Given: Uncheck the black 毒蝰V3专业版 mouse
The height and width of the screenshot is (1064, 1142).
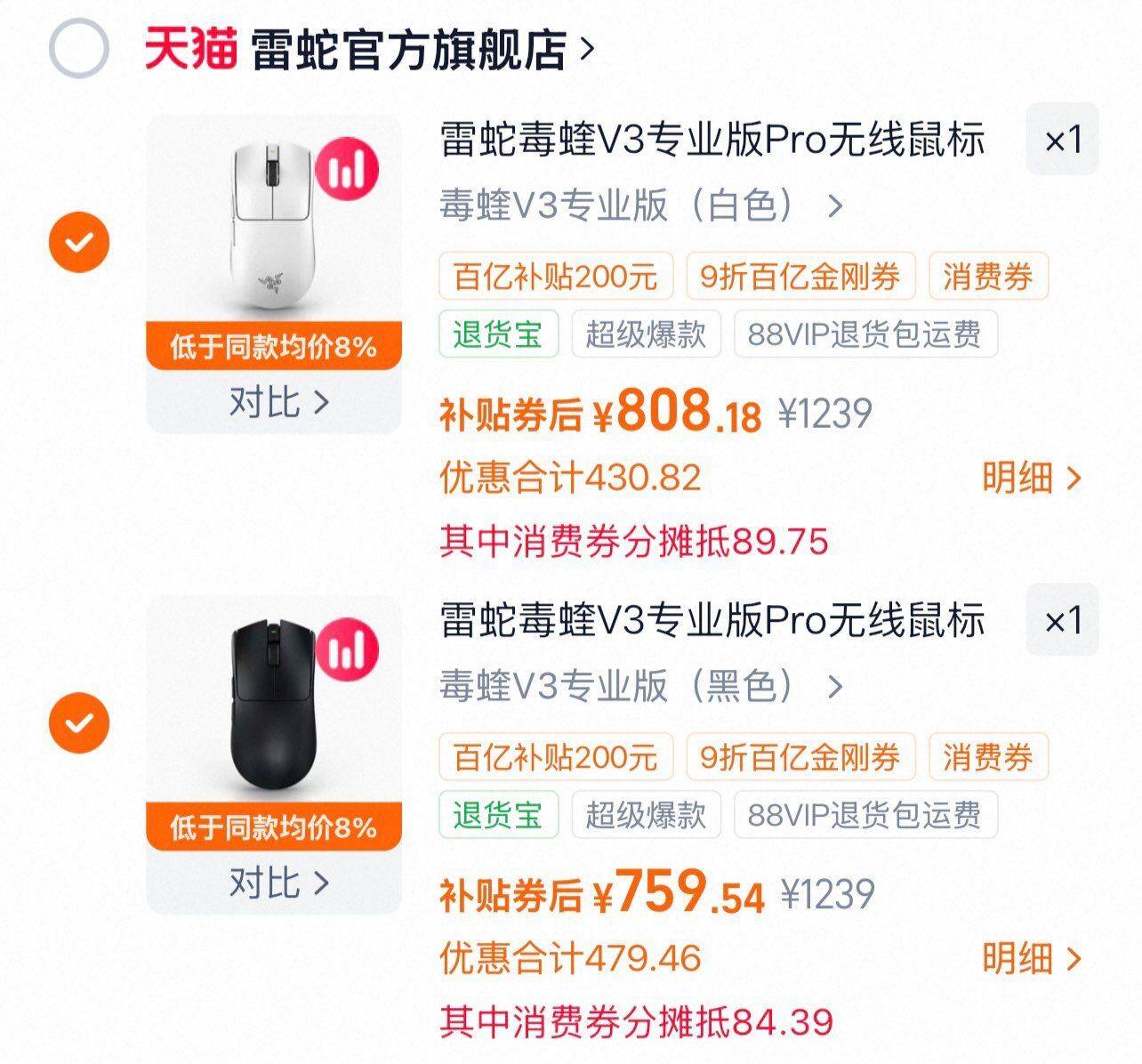Looking at the screenshot, I should pyautogui.click(x=78, y=721).
